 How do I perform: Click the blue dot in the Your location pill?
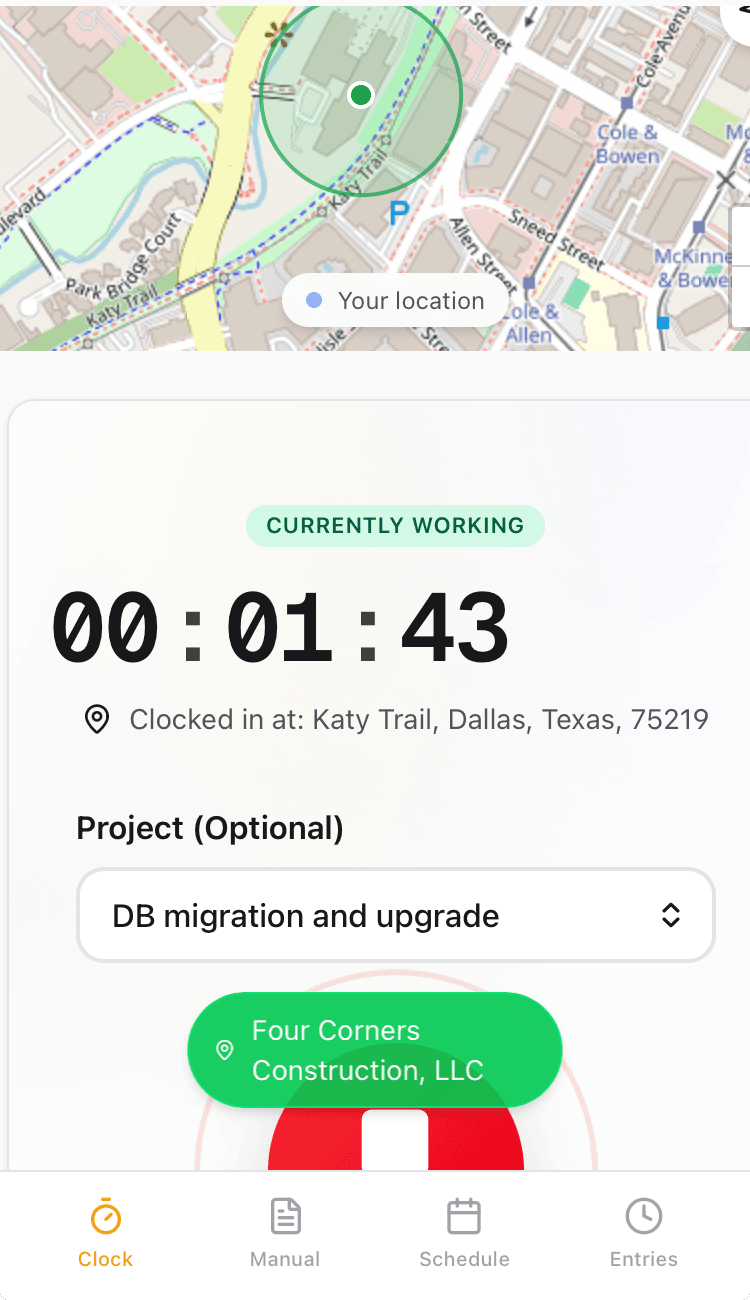point(314,300)
